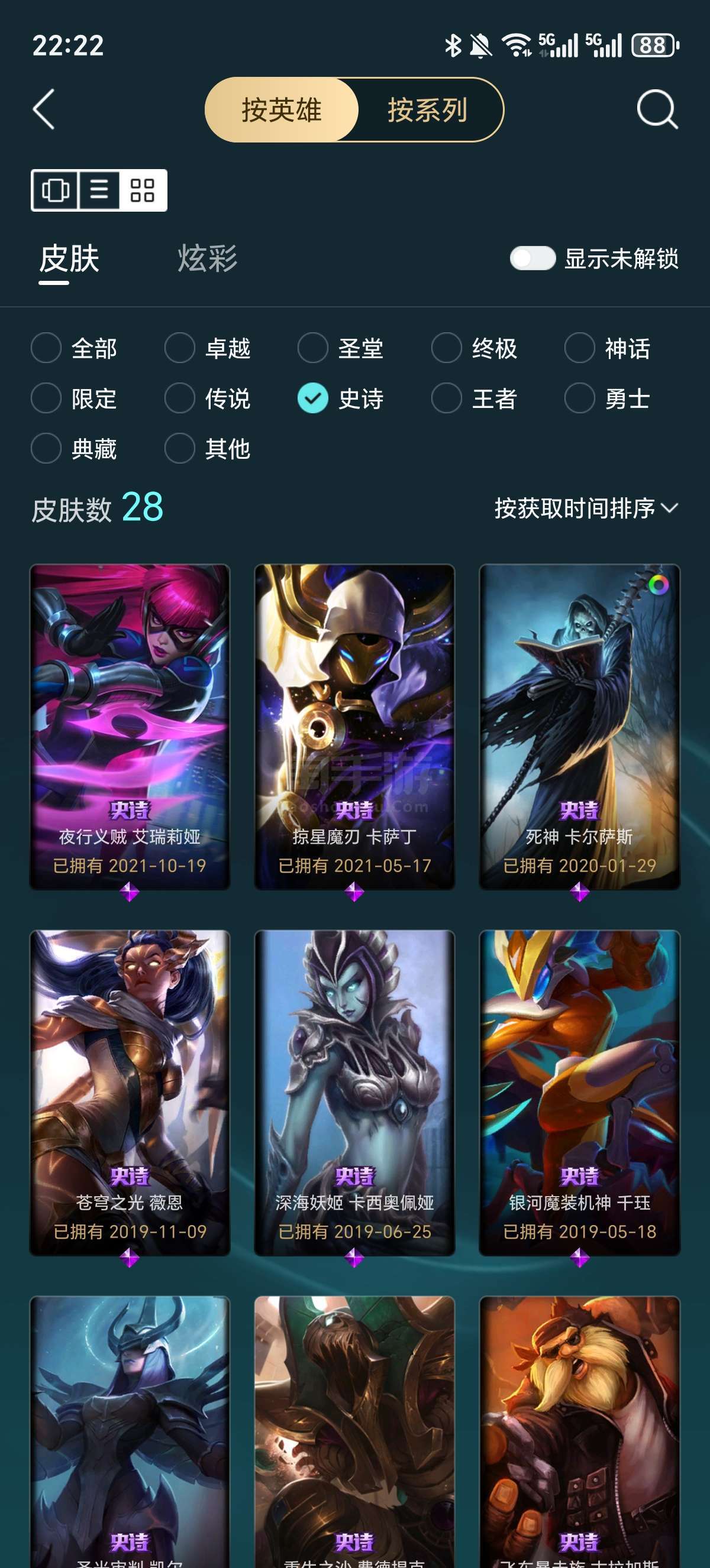
Task: Filter by 限定 skins
Action: click(x=75, y=399)
